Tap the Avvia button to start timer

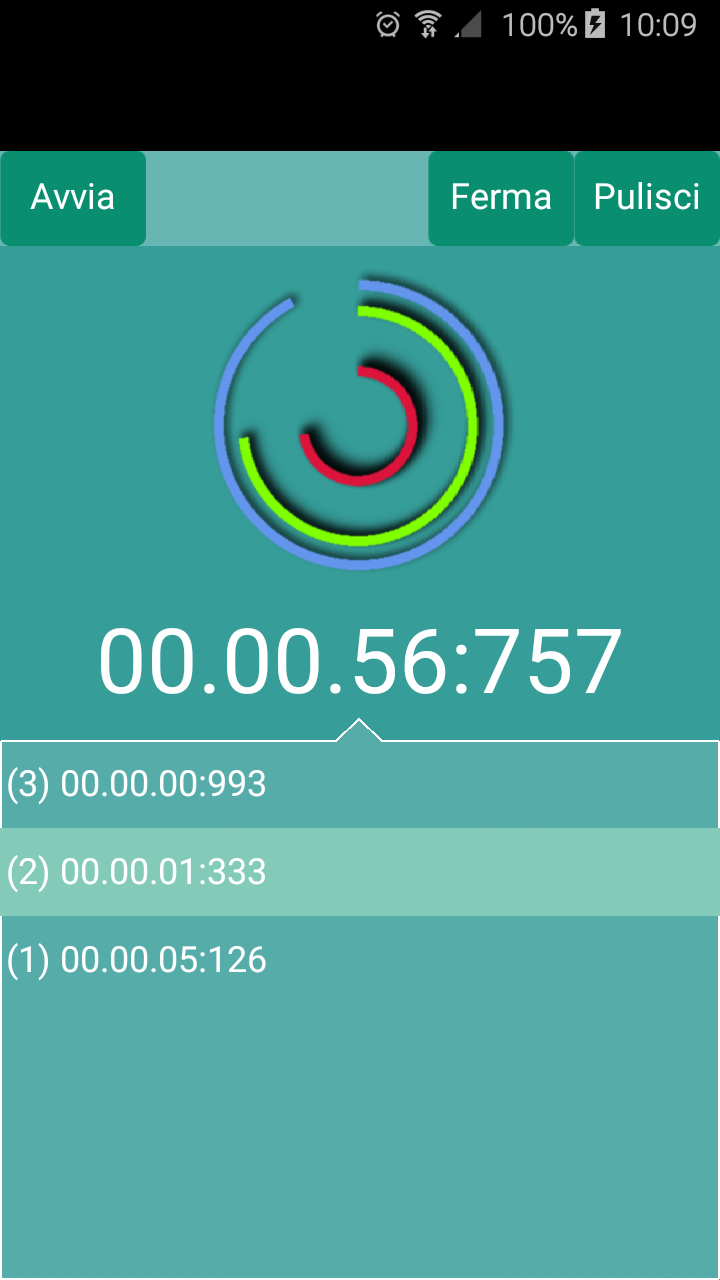pyautogui.click(x=73, y=198)
